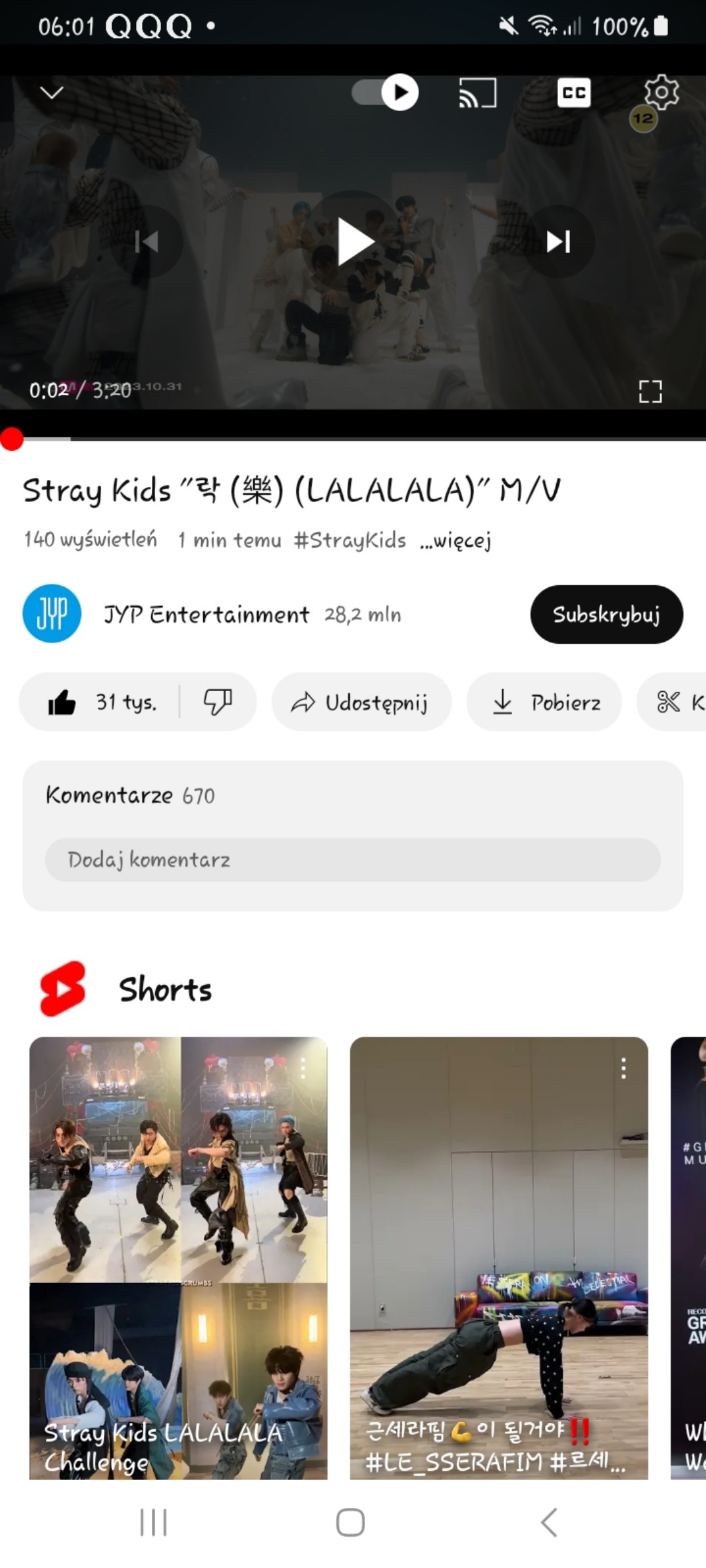Dislike this video
The width and height of the screenshot is (706, 1568).
(x=217, y=702)
